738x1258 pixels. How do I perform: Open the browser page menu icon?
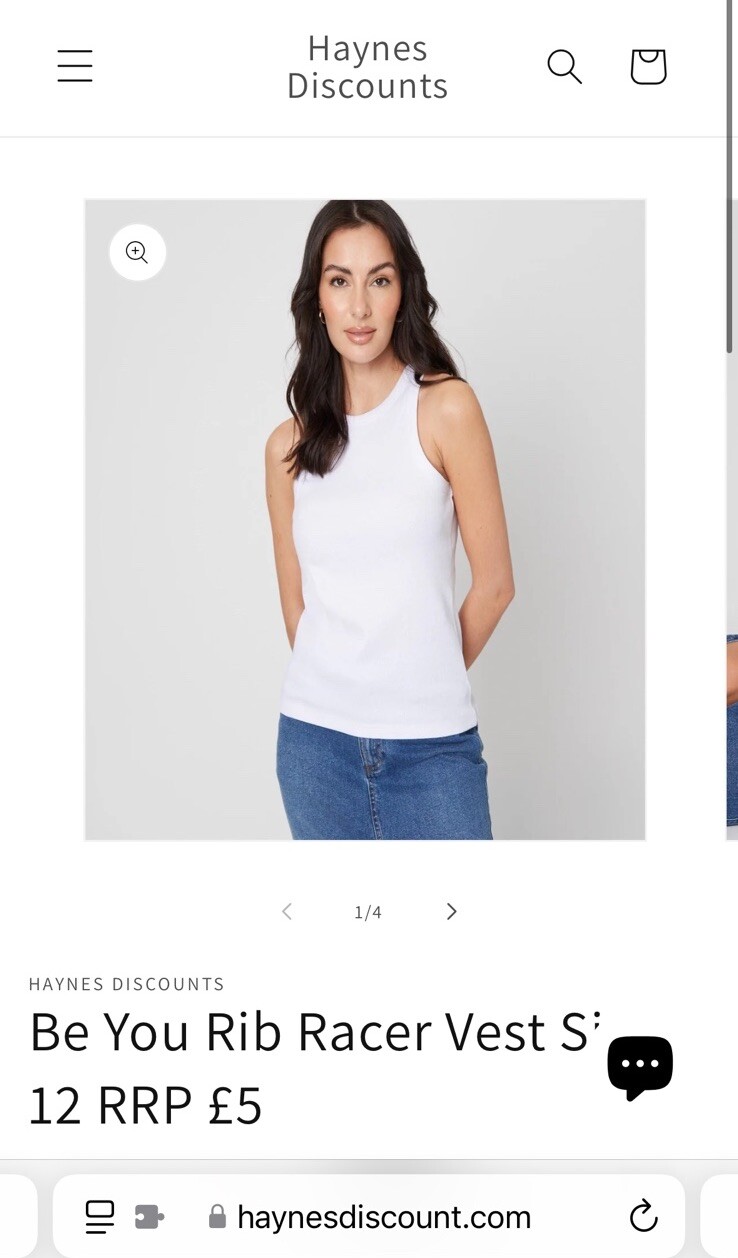pyautogui.click(x=100, y=1216)
